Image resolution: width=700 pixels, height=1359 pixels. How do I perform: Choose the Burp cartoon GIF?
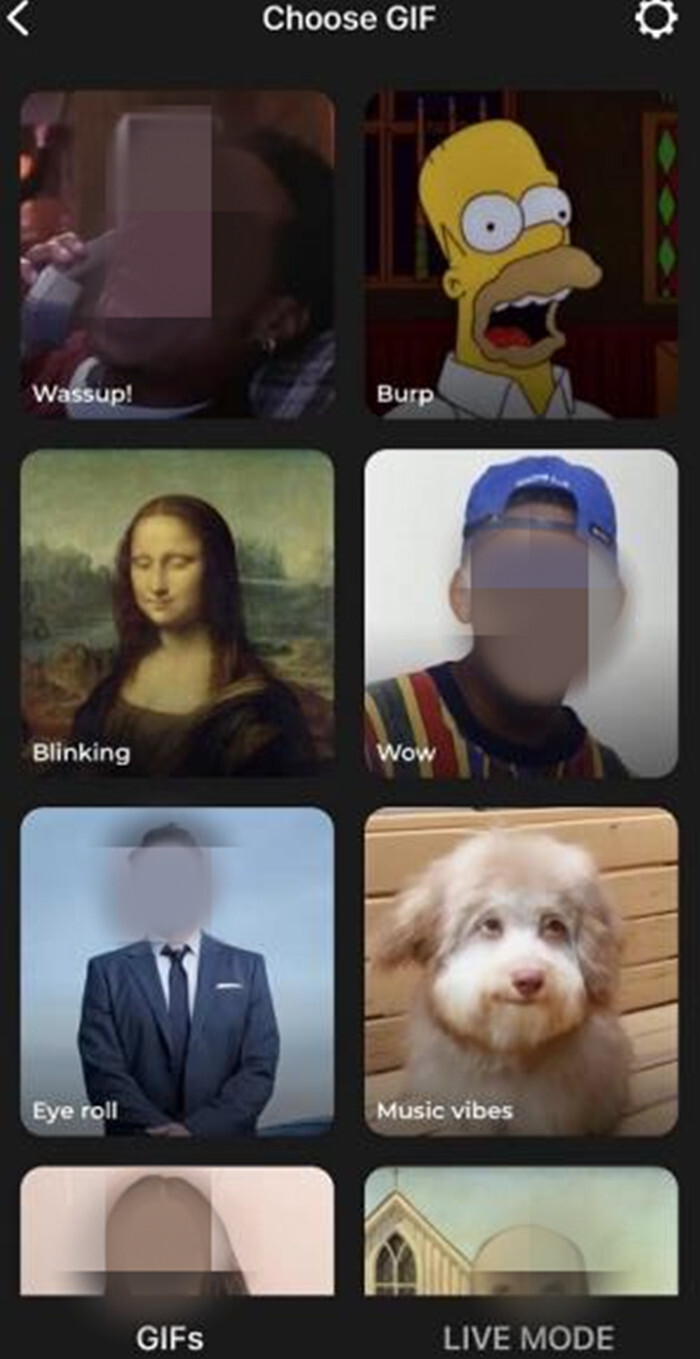[521, 254]
